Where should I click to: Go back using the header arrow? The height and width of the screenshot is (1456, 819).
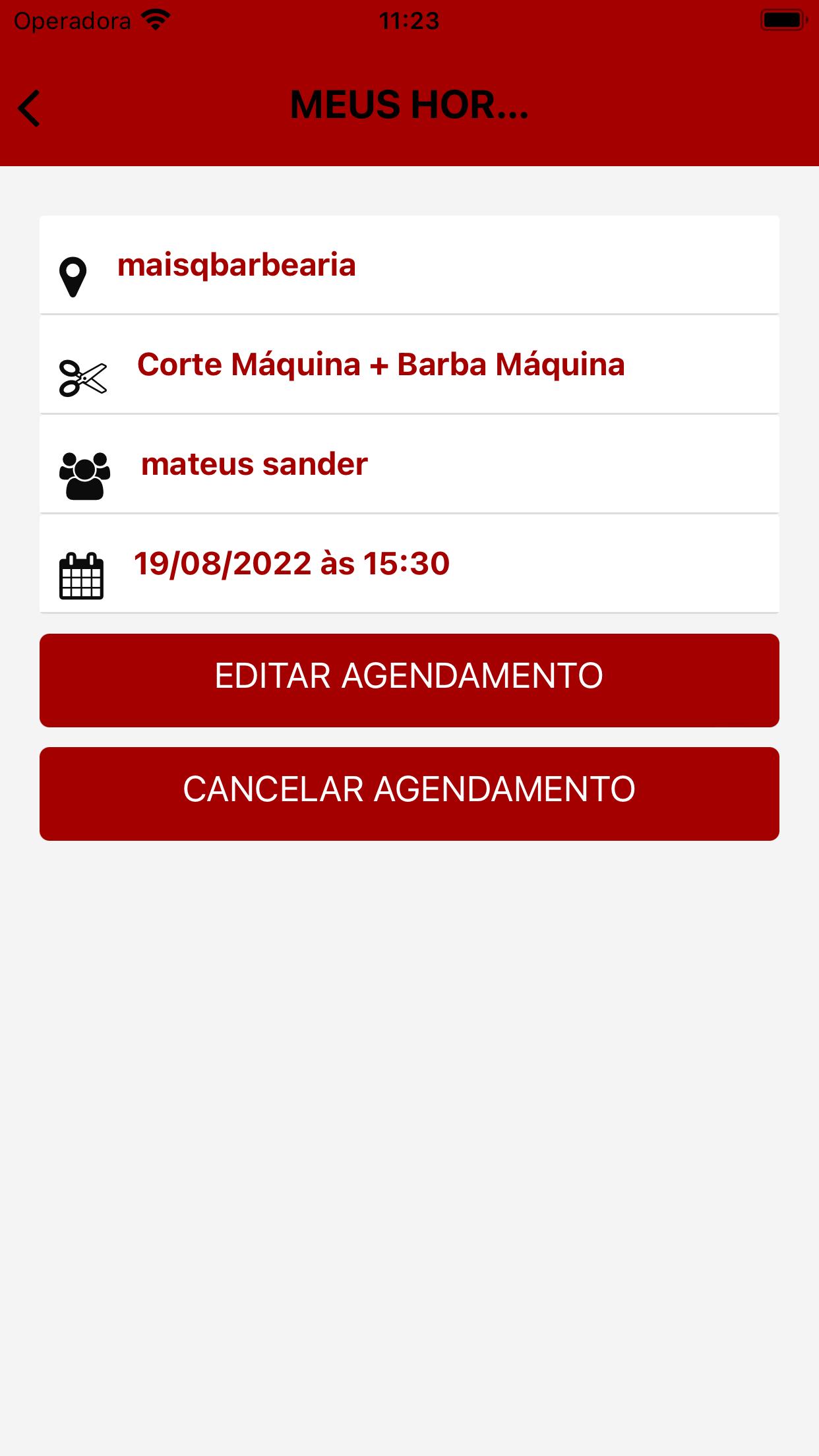coord(29,107)
